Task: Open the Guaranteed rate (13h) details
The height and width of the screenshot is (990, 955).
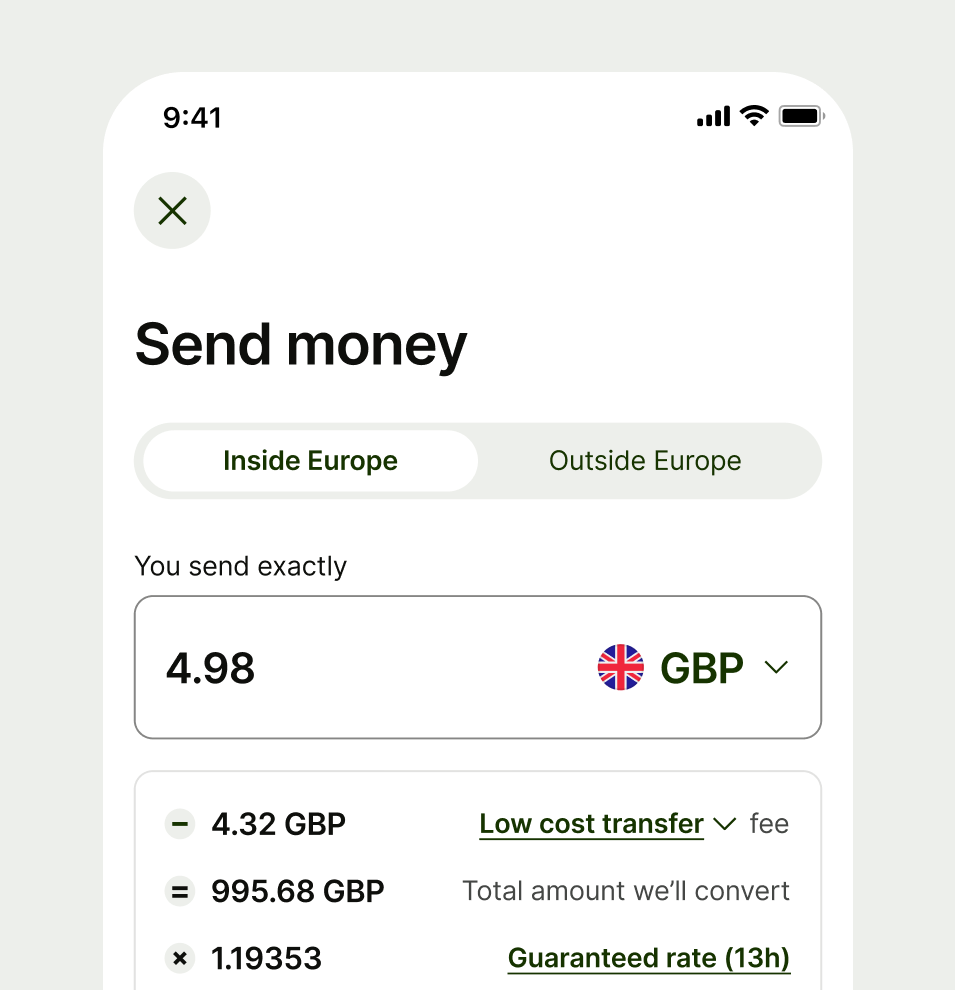Action: (649, 958)
